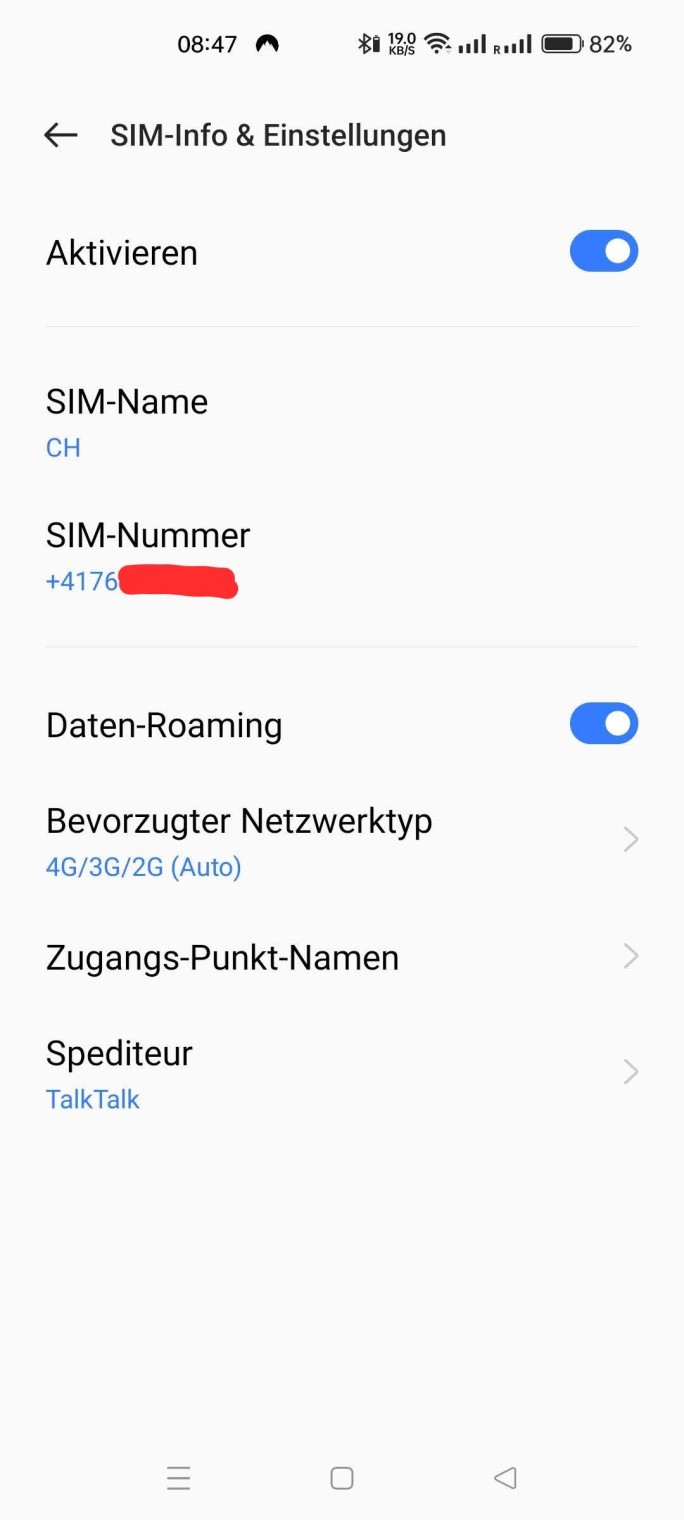The height and width of the screenshot is (1520, 684).
Task: Toggle the Aktivieren switch off
Action: coord(603,252)
